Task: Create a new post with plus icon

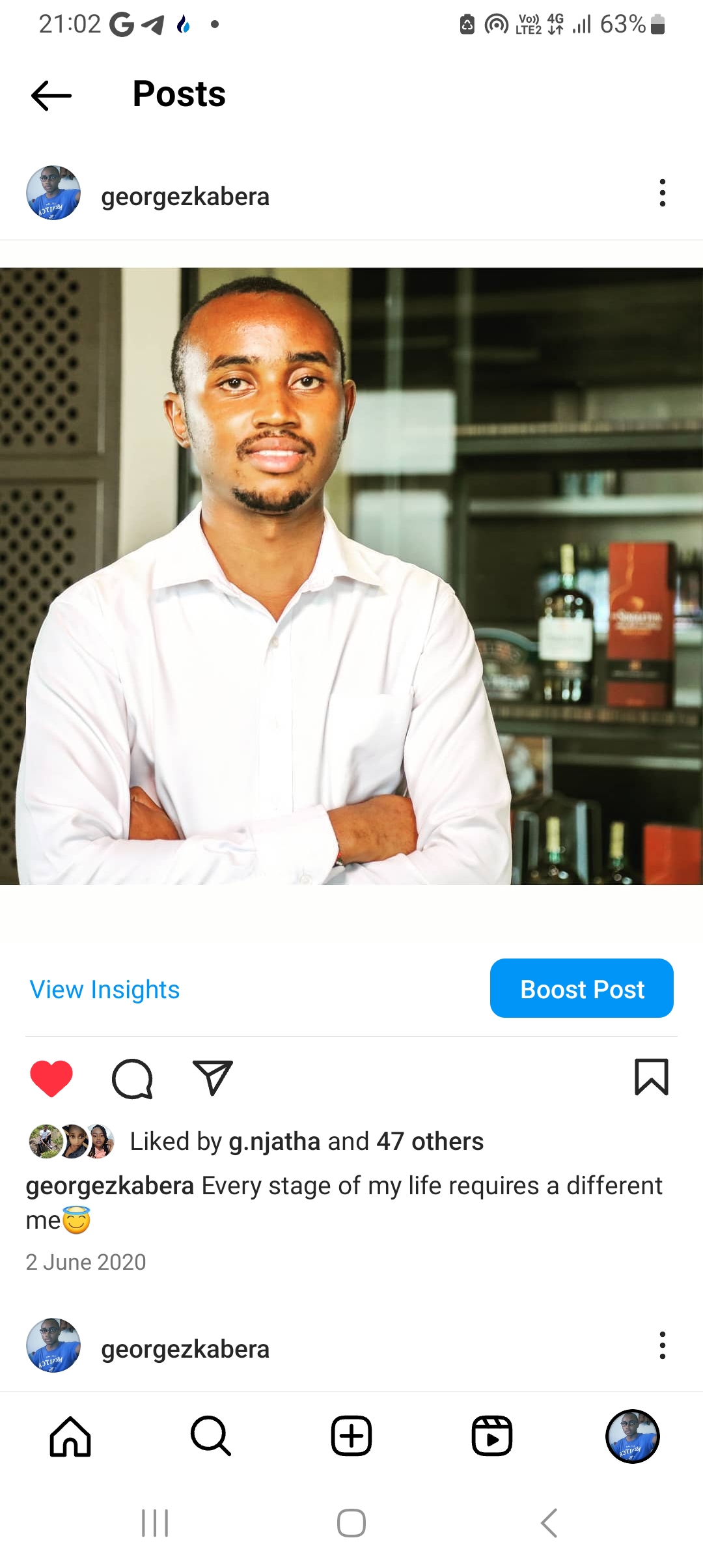Action: pos(351,1436)
